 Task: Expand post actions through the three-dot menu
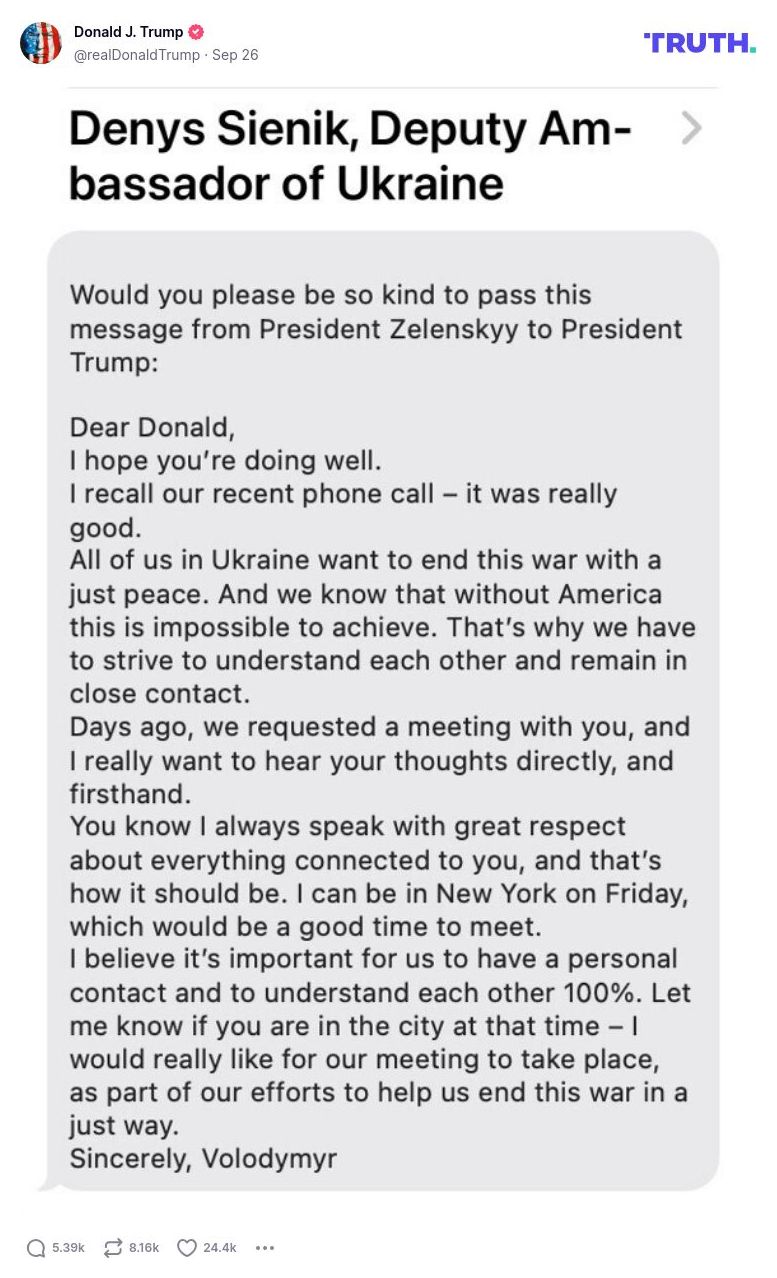pos(264,1247)
